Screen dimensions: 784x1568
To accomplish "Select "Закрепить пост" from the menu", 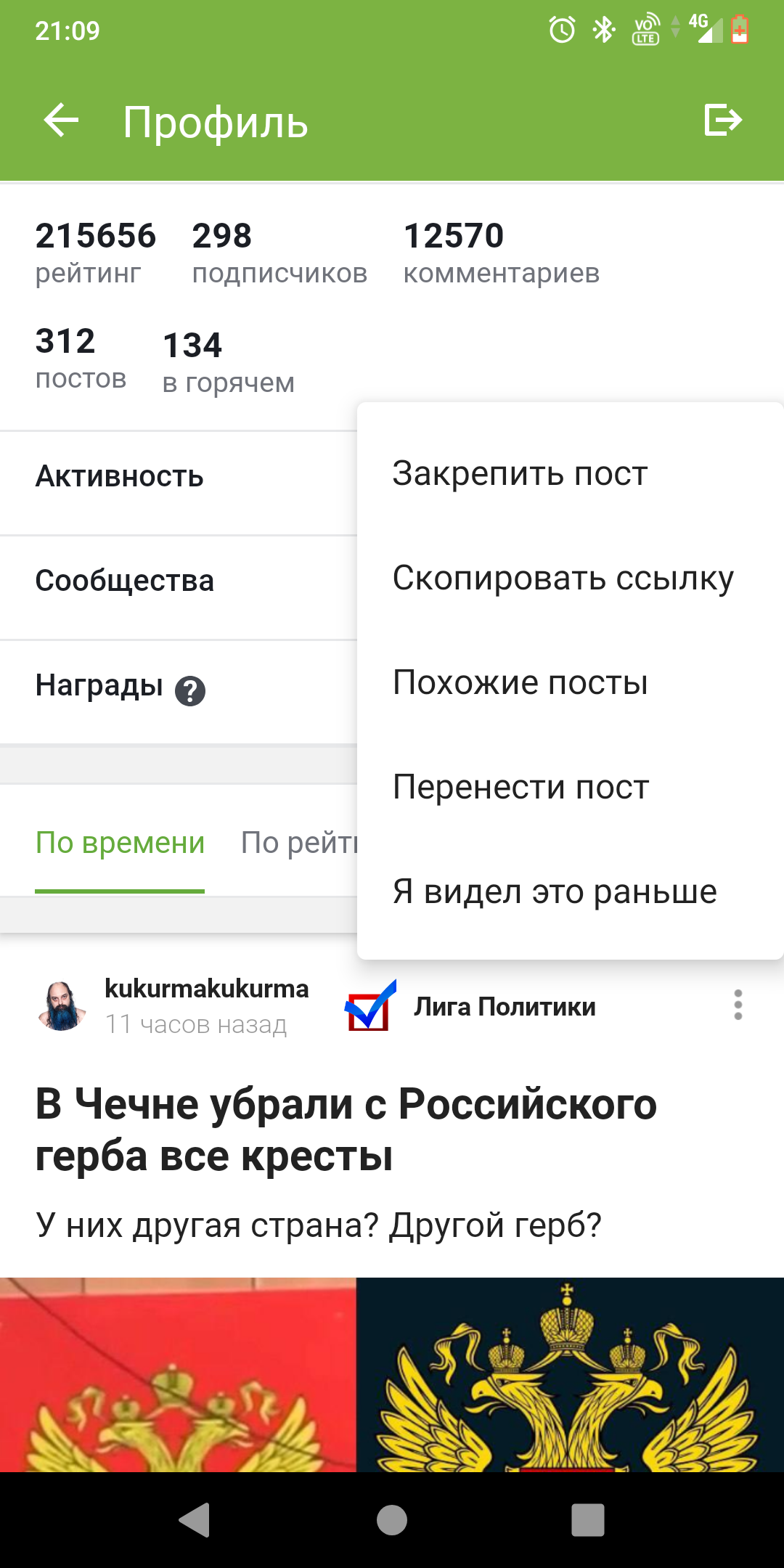I will [520, 474].
